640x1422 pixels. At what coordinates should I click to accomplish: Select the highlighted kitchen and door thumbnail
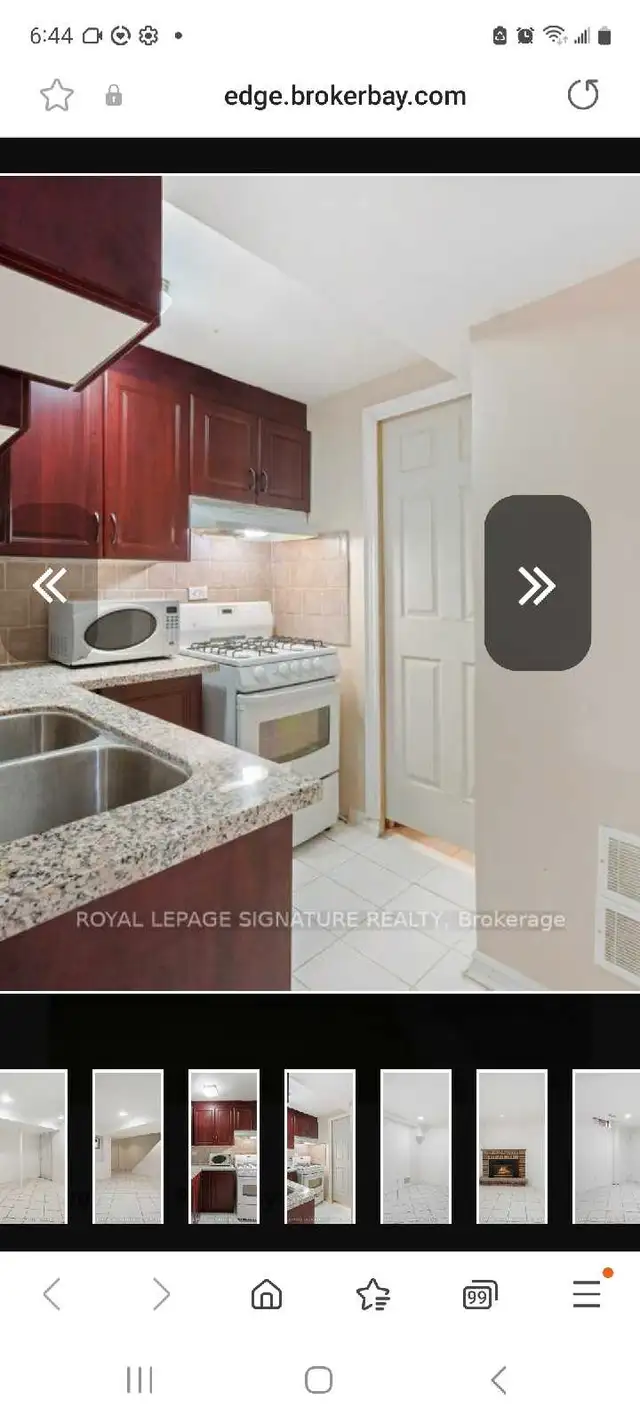(x=320, y=1147)
